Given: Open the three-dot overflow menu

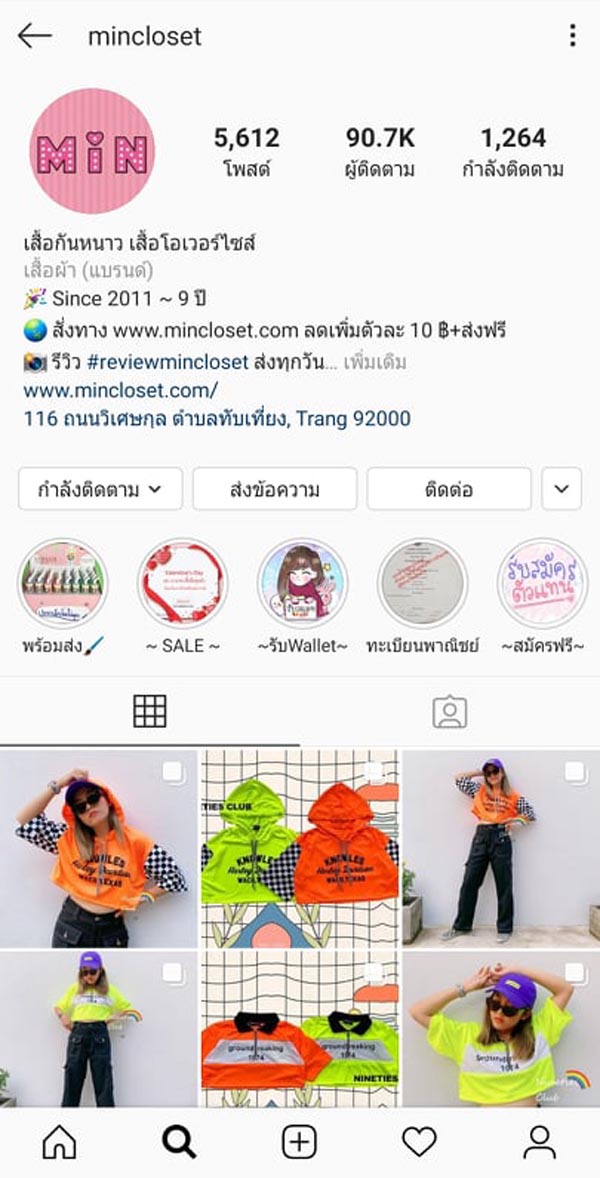Looking at the screenshot, I should point(572,36).
